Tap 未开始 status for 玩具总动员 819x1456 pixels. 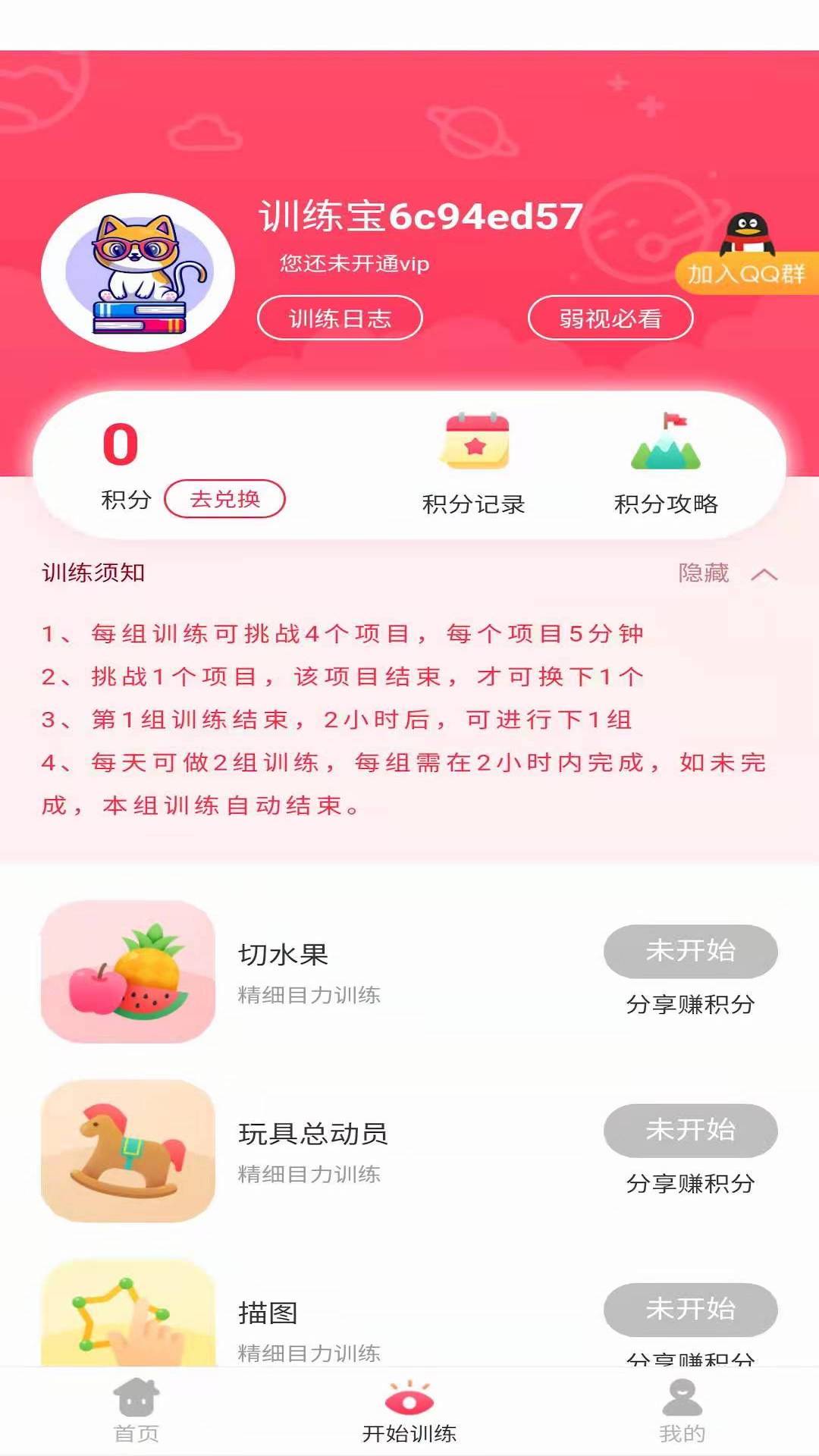[690, 1130]
